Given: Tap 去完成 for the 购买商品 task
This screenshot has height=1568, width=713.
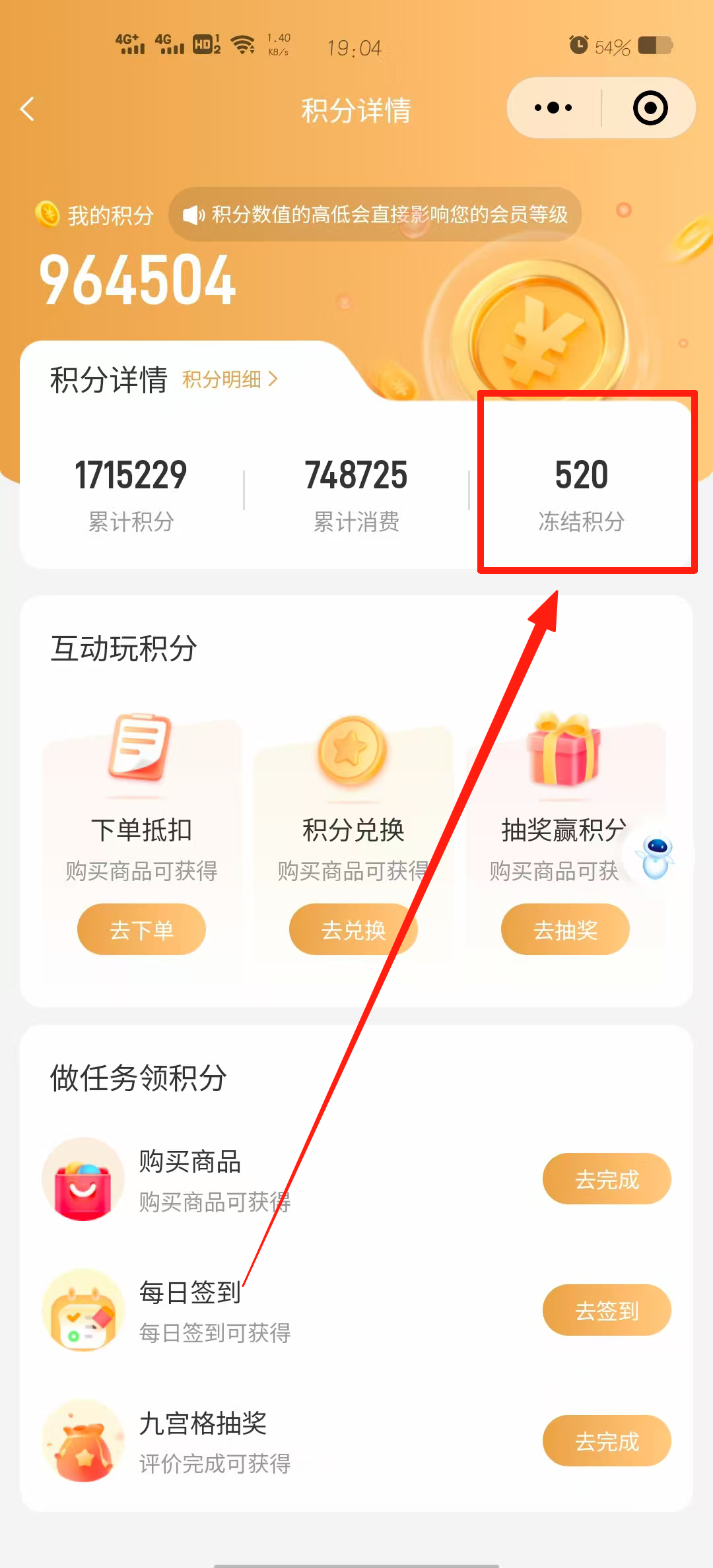Looking at the screenshot, I should pos(606,1179).
